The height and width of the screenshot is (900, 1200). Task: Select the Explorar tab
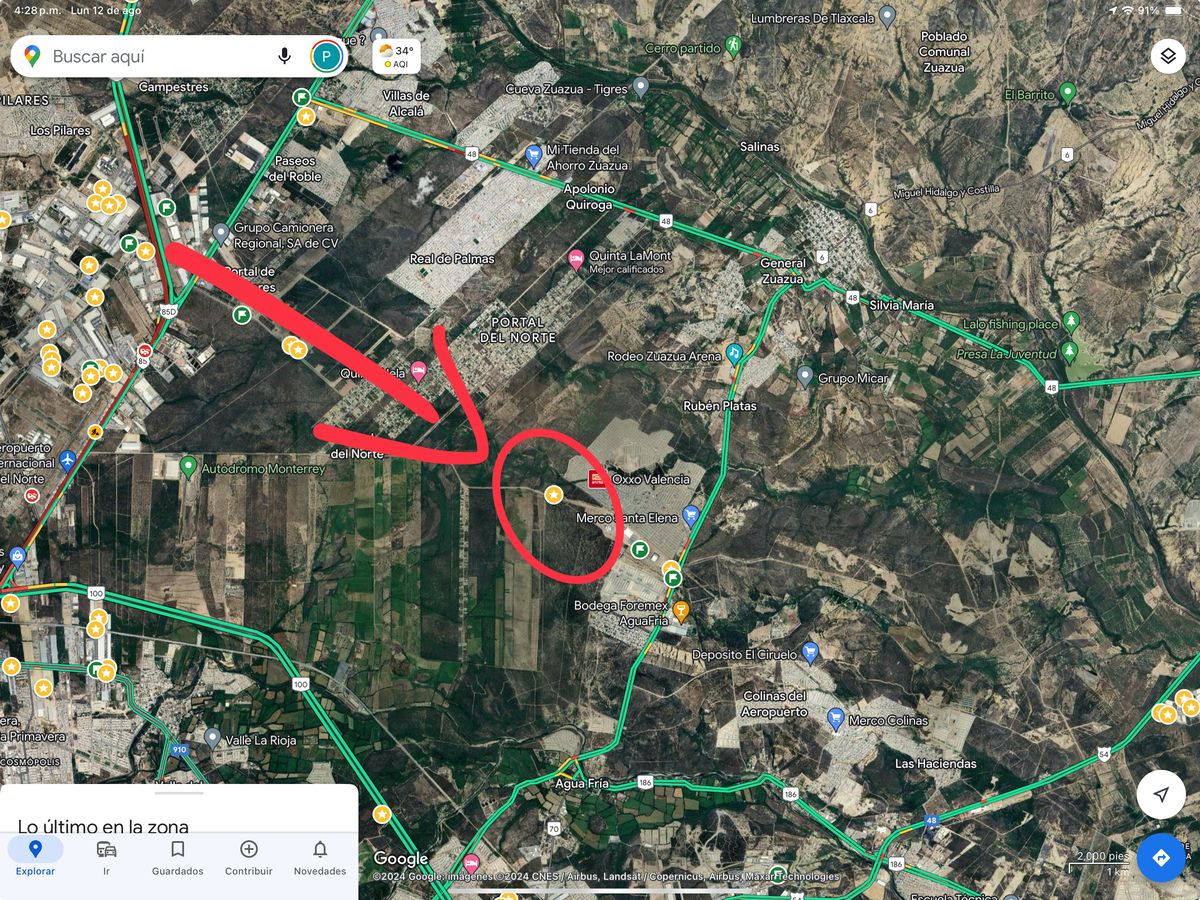35,858
